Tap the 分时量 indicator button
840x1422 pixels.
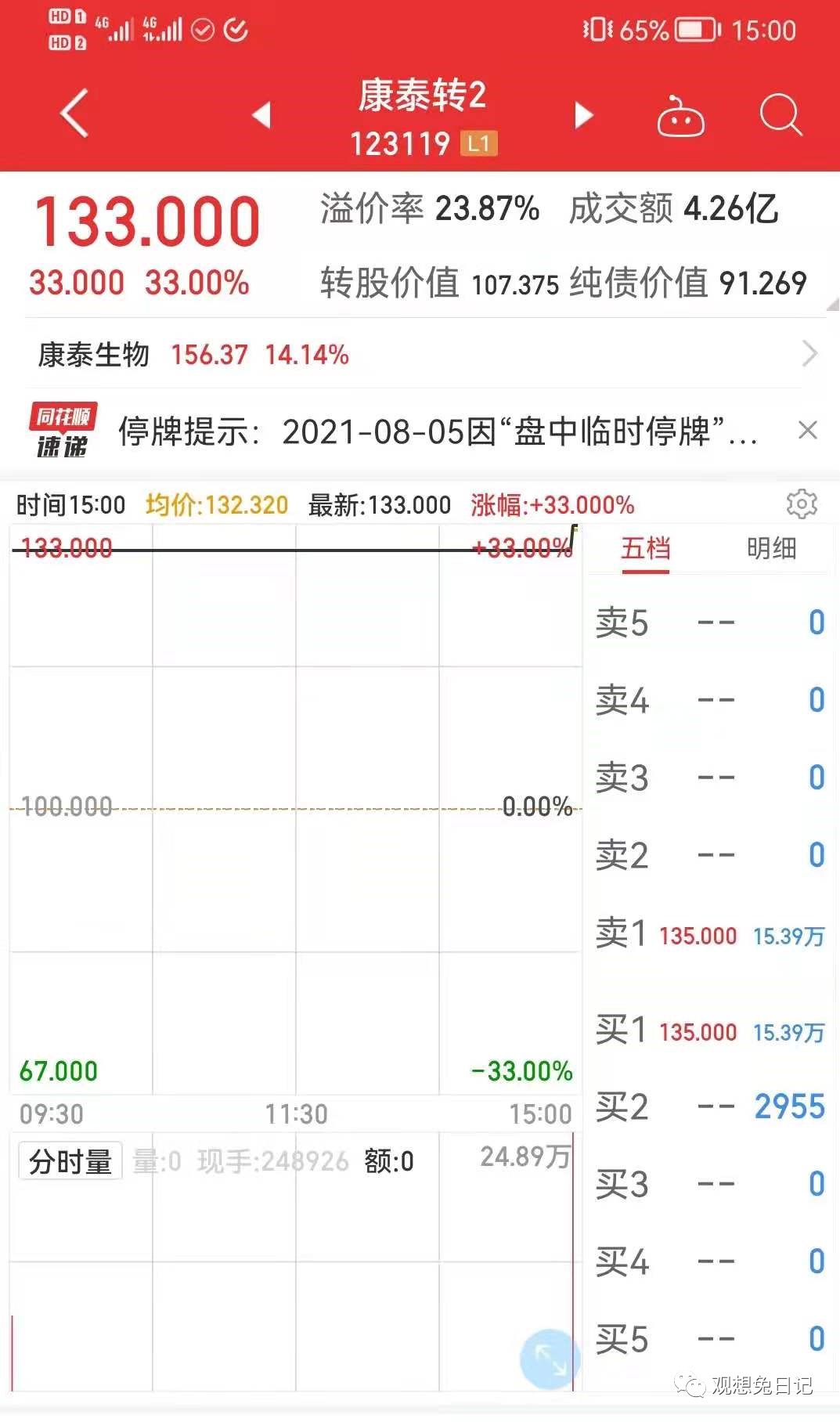point(70,1160)
